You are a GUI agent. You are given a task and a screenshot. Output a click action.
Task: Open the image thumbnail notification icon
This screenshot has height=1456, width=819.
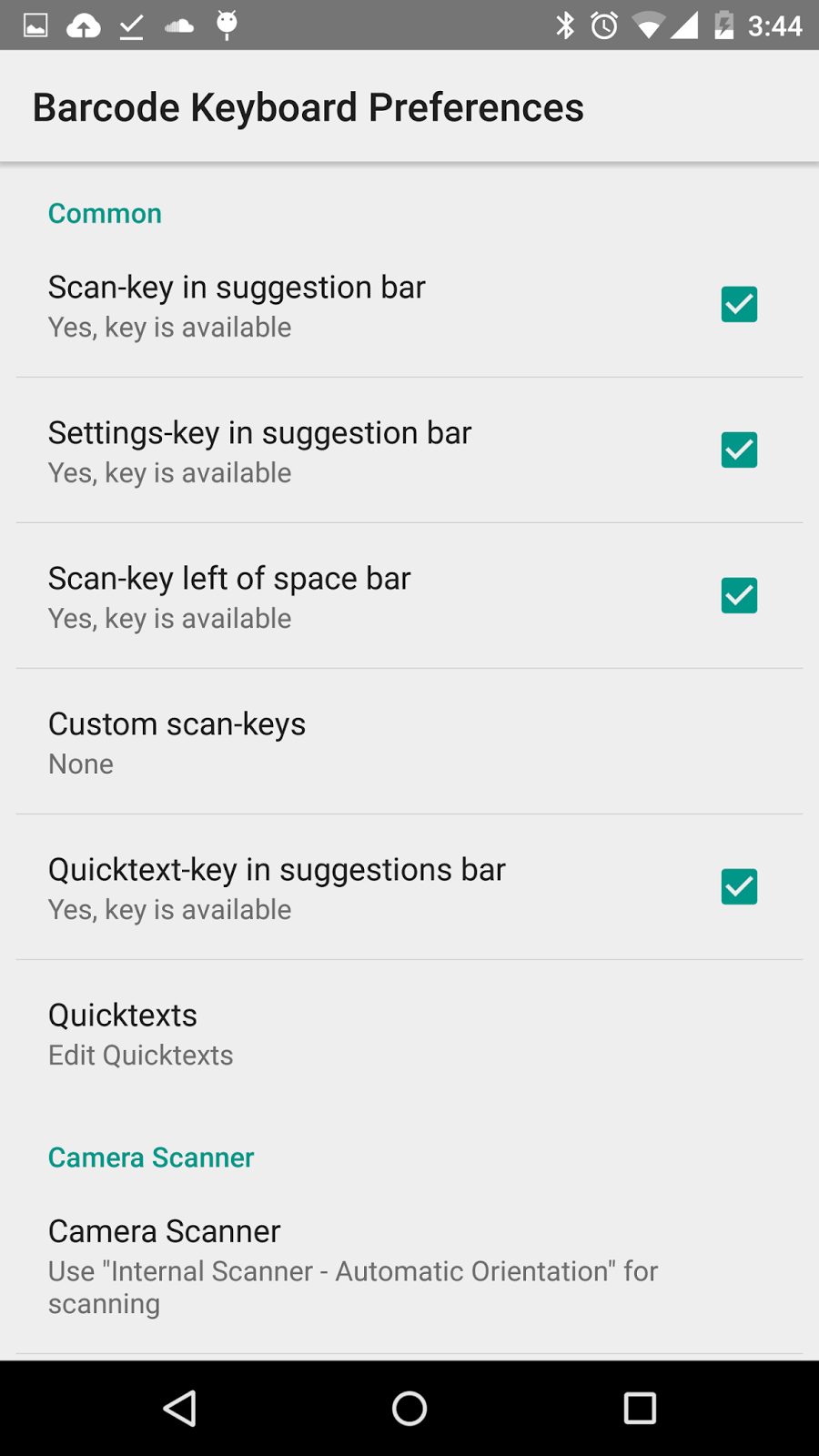click(x=35, y=25)
